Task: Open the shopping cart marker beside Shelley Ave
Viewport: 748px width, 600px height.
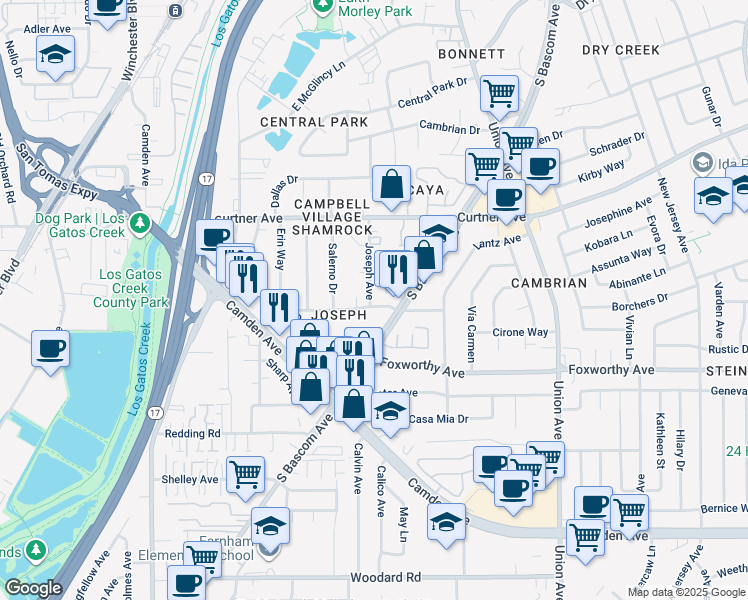Action: point(246,477)
